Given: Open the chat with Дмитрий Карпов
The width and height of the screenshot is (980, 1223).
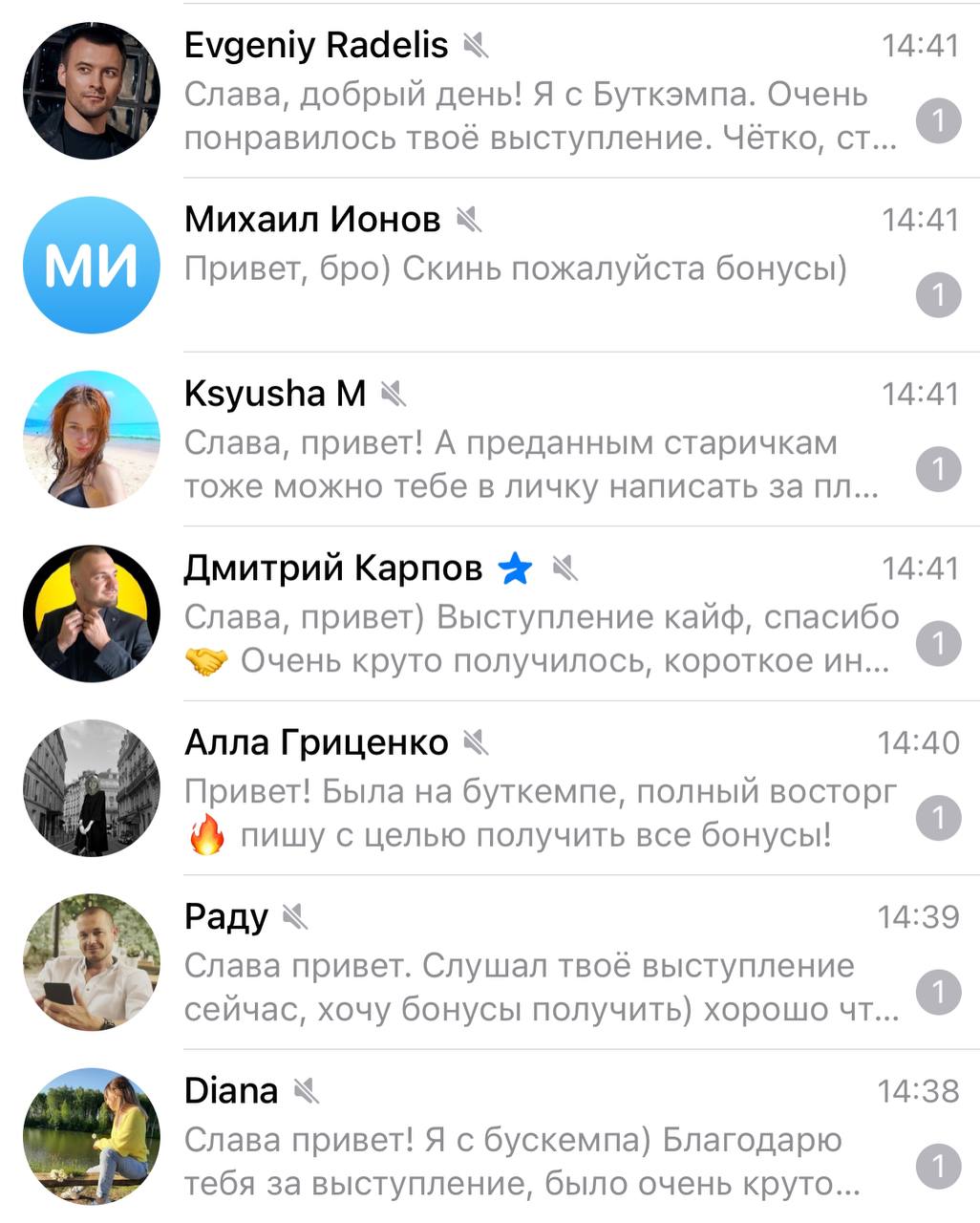Looking at the screenshot, I should [x=535, y=613].
